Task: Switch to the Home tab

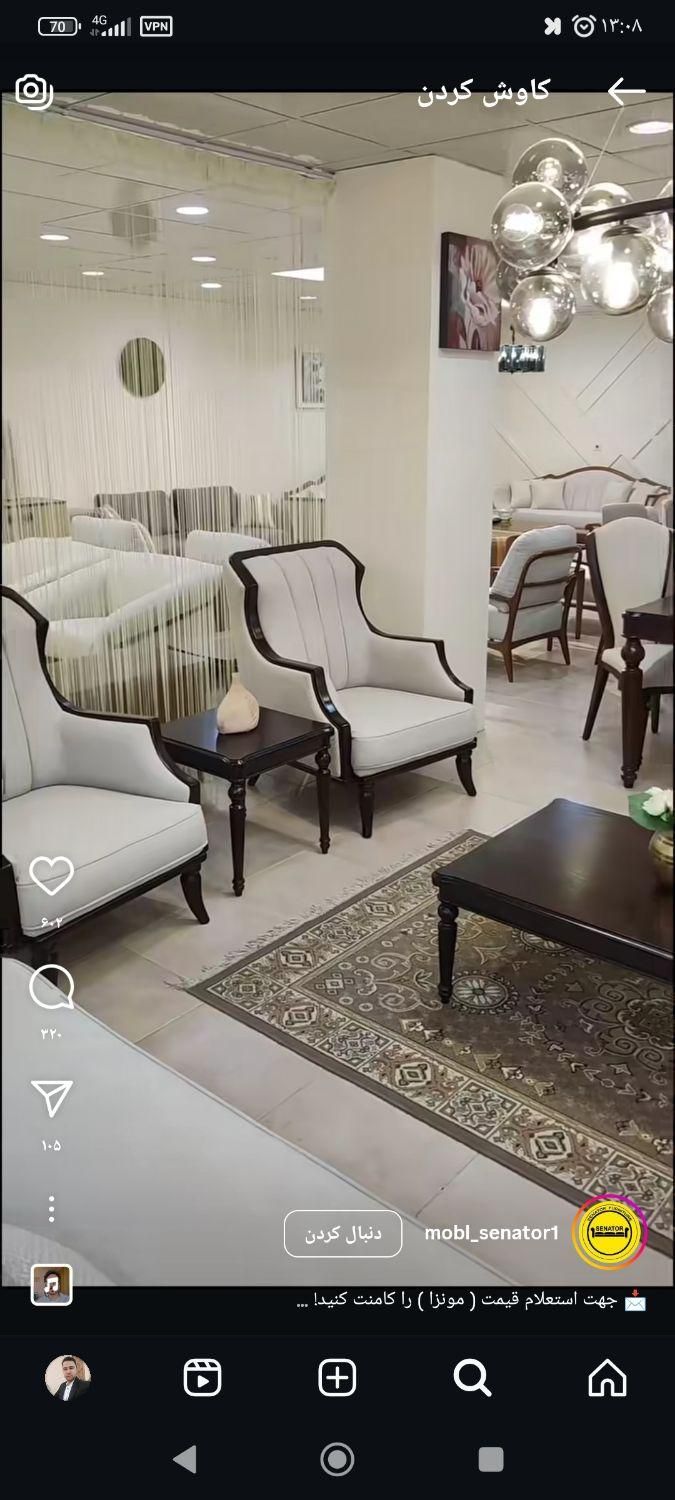Action: pyautogui.click(x=607, y=1378)
